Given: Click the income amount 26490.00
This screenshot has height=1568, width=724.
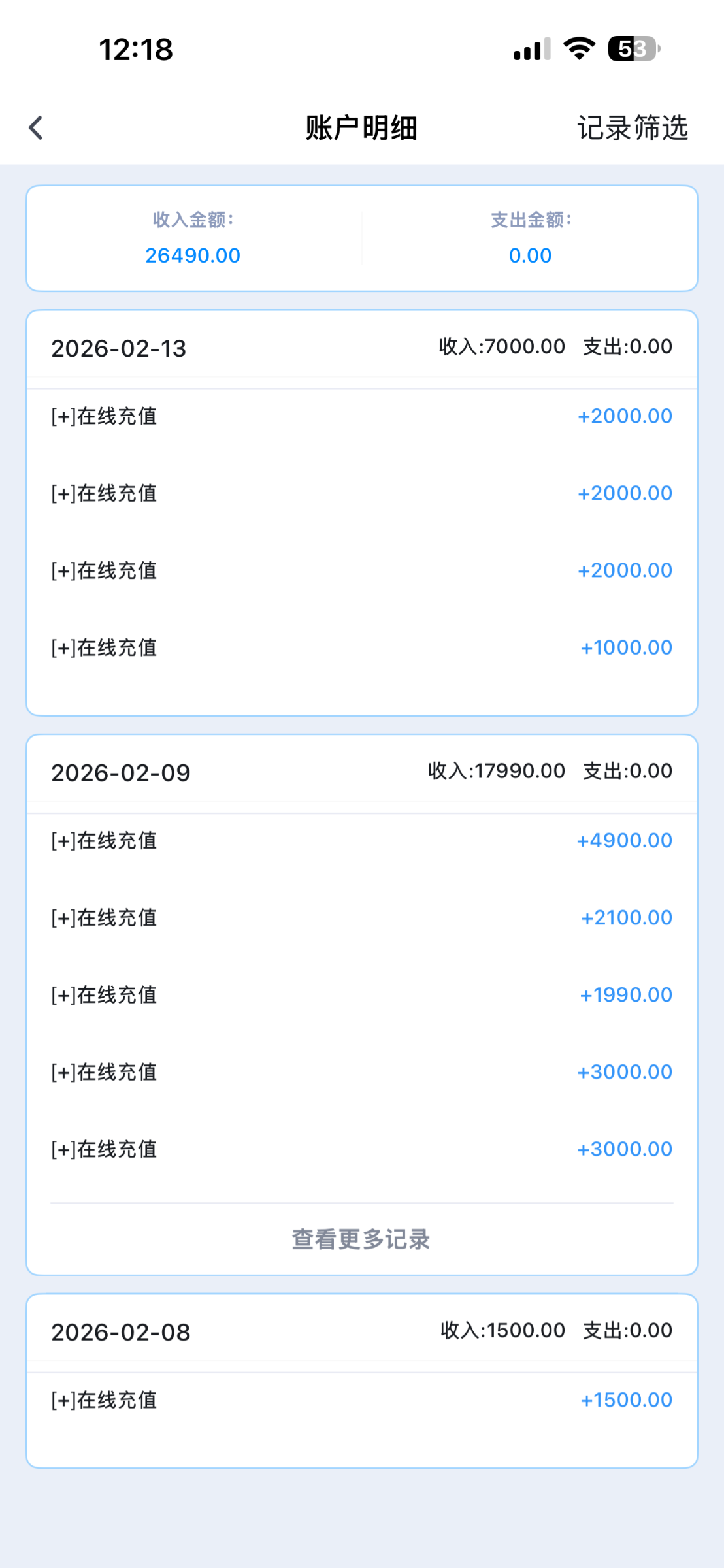Looking at the screenshot, I should coord(193,255).
